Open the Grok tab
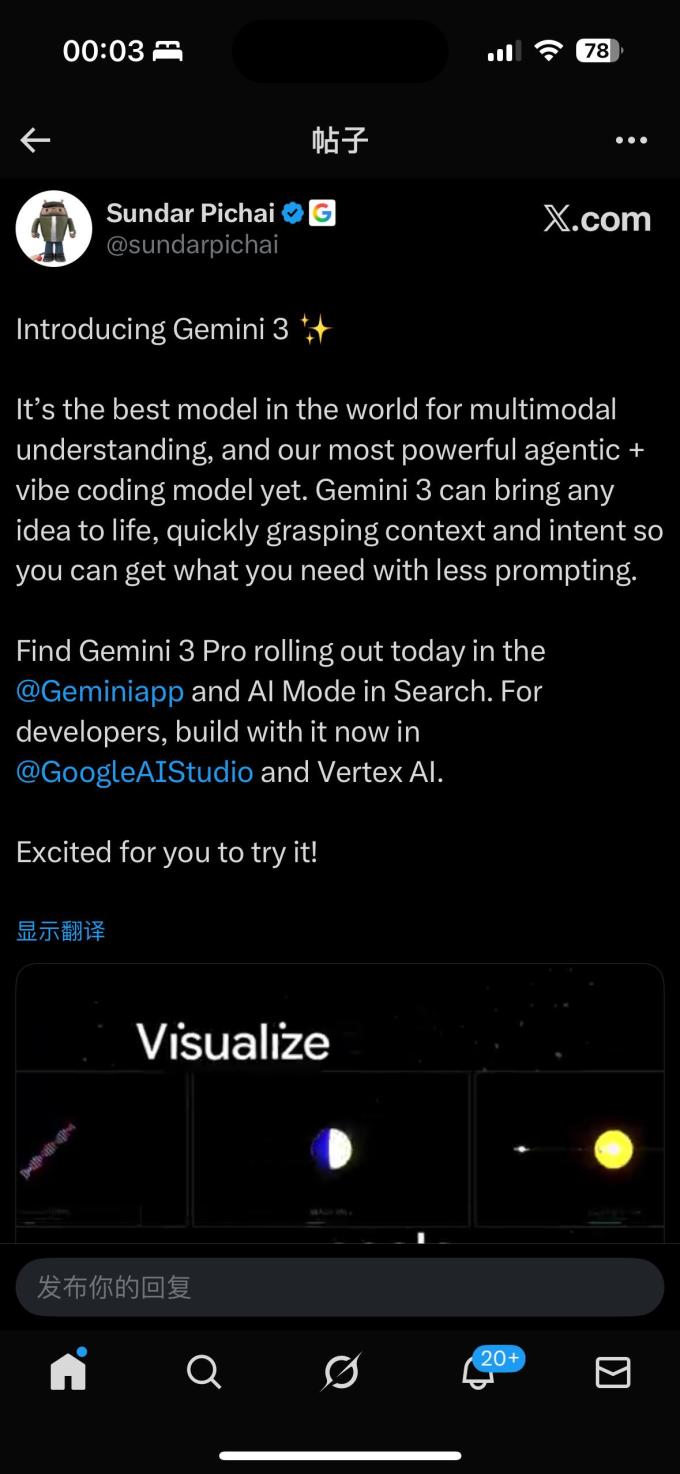 tap(340, 1372)
